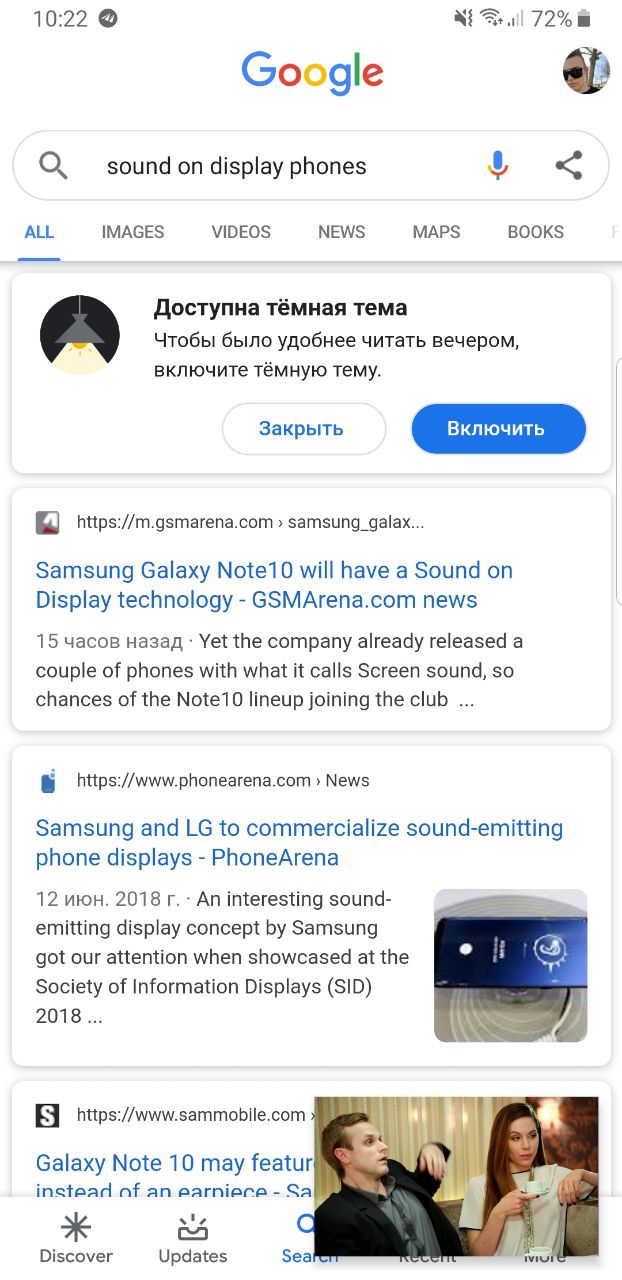Dismiss the dark theme card with Закрыть

tap(303, 429)
